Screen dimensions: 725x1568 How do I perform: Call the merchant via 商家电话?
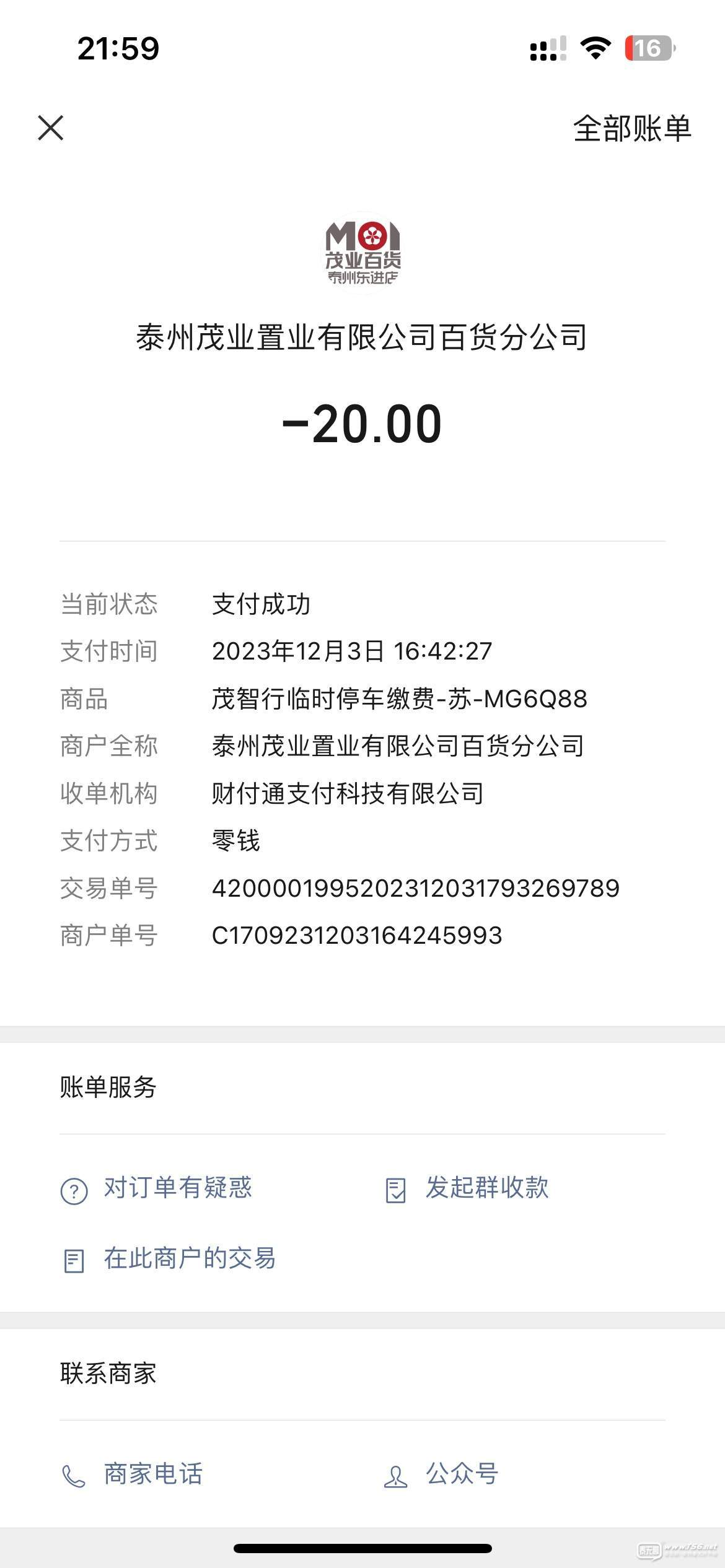coord(131,1474)
